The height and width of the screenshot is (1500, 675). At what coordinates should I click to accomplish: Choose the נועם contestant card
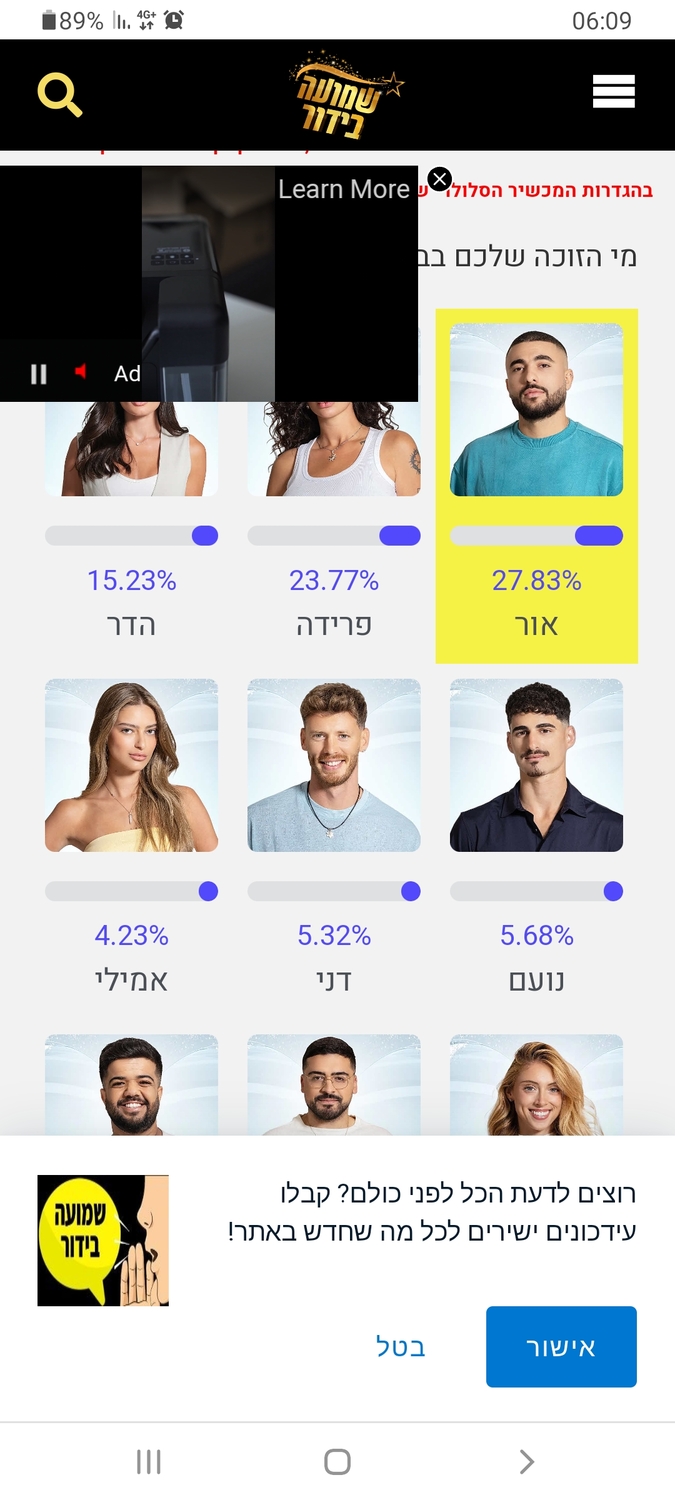tap(536, 766)
